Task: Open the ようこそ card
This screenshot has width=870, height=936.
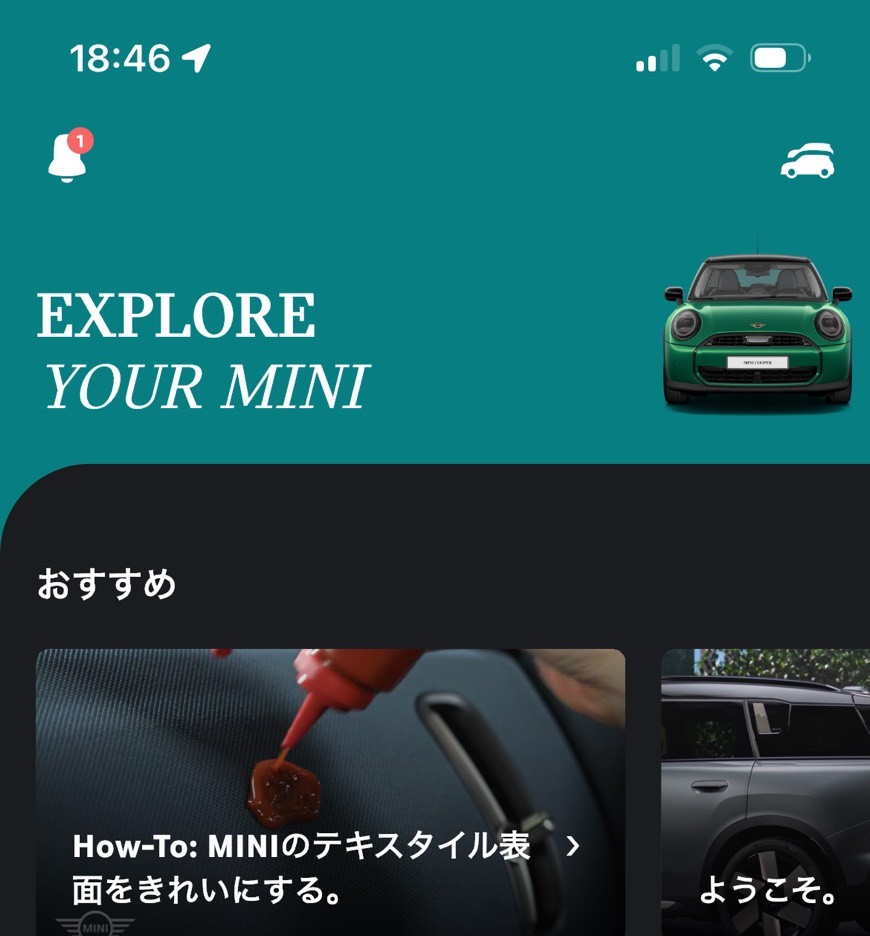Action: (x=766, y=792)
